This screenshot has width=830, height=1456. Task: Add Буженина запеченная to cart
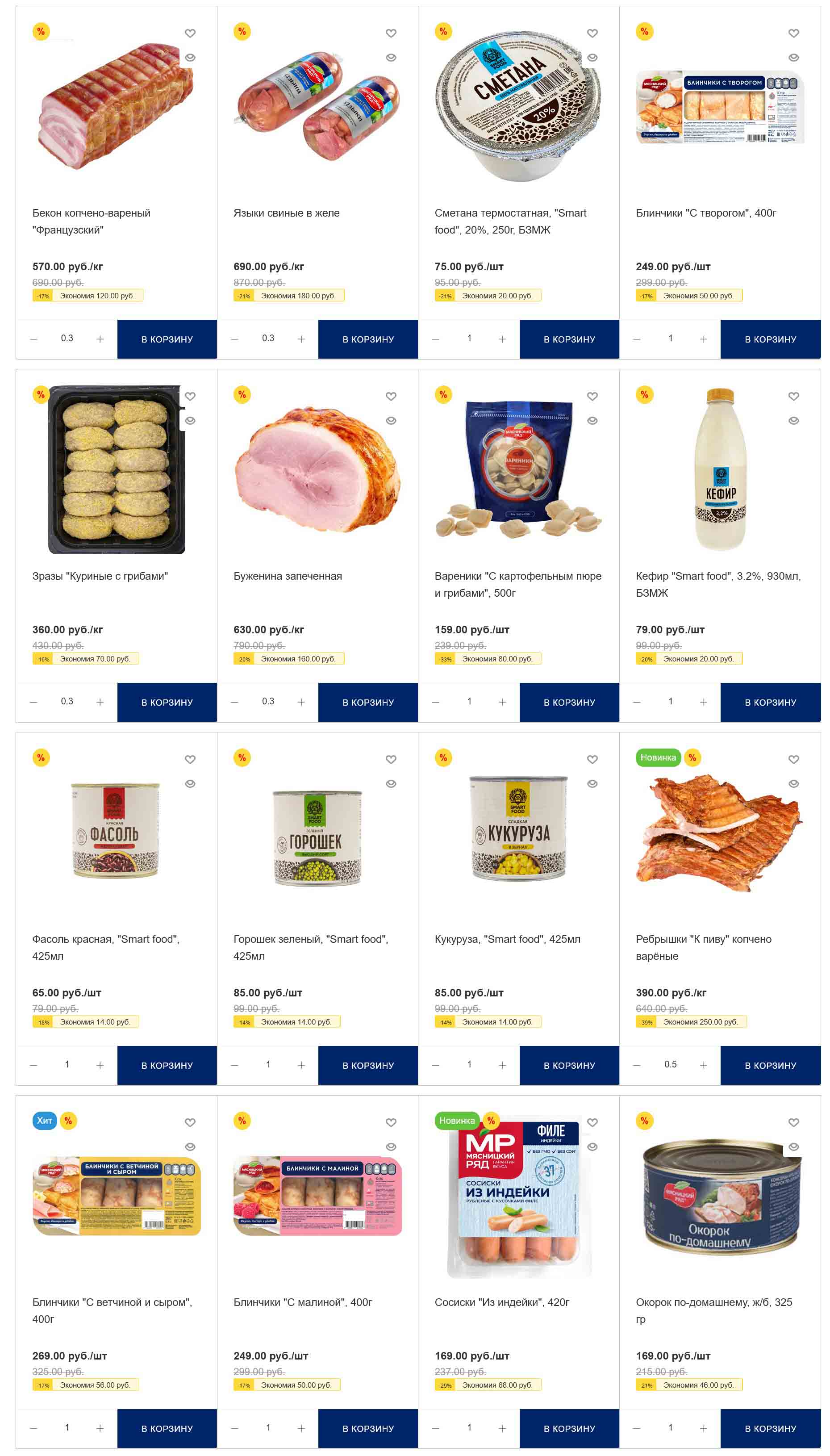(368, 703)
